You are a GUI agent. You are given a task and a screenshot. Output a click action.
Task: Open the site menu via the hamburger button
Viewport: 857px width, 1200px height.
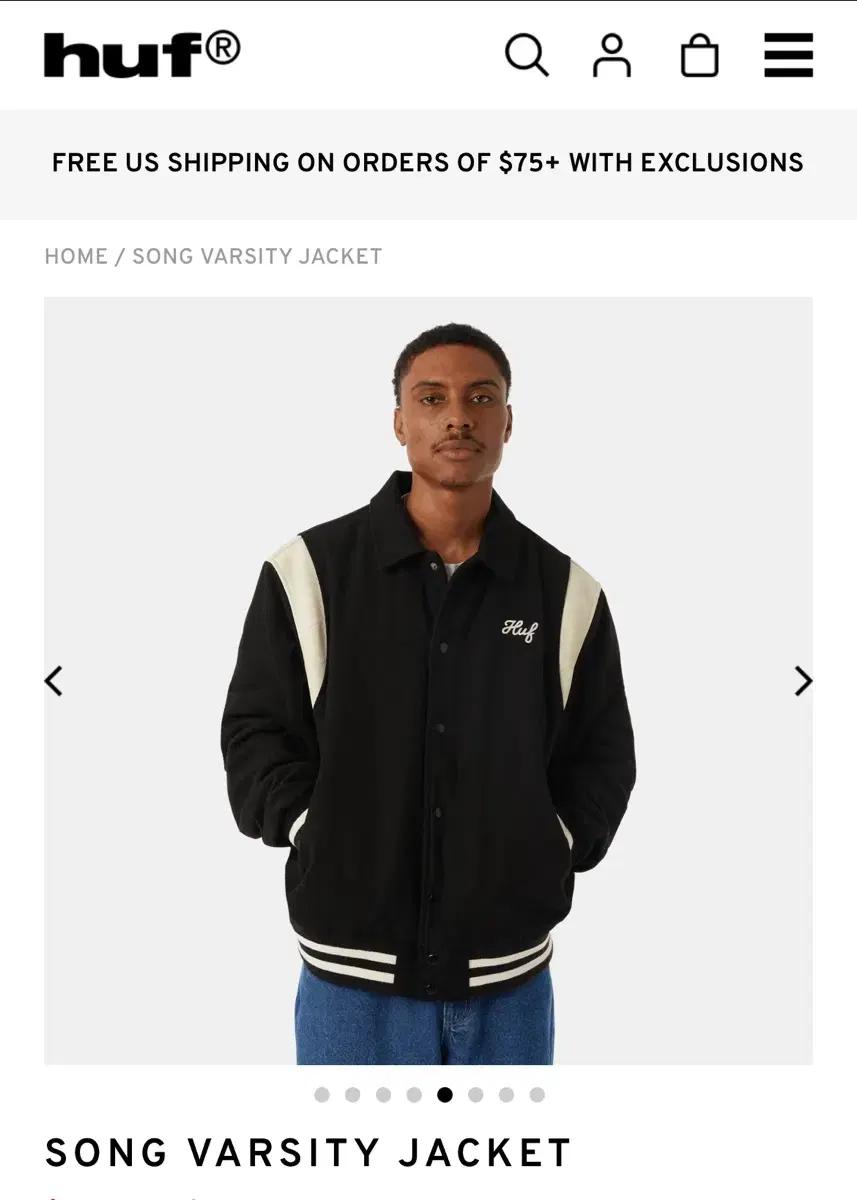[787, 57]
